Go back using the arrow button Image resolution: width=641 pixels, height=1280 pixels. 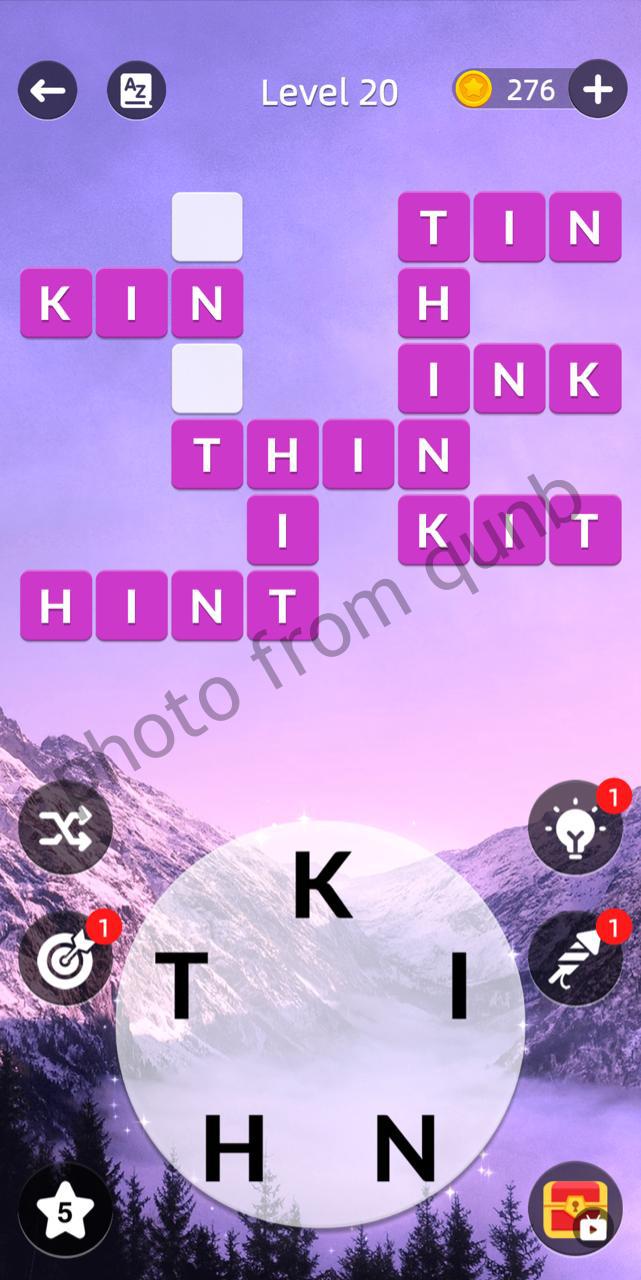point(47,91)
